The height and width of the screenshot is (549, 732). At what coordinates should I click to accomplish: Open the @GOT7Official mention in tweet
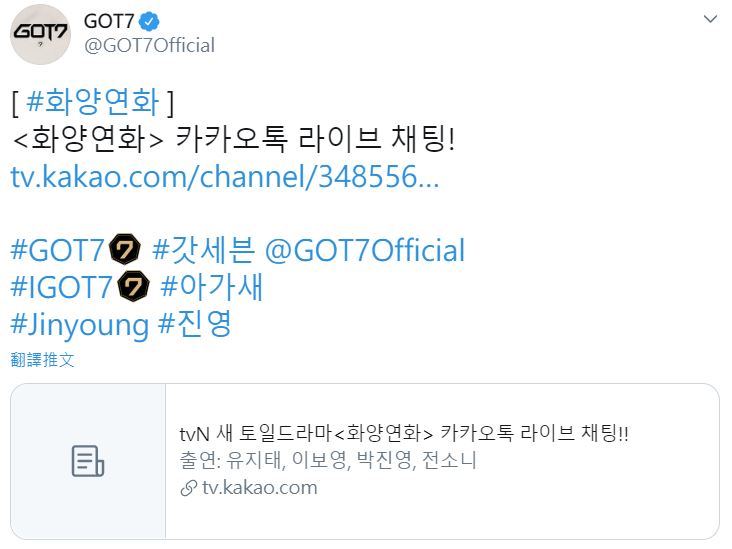tap(365, 250)
